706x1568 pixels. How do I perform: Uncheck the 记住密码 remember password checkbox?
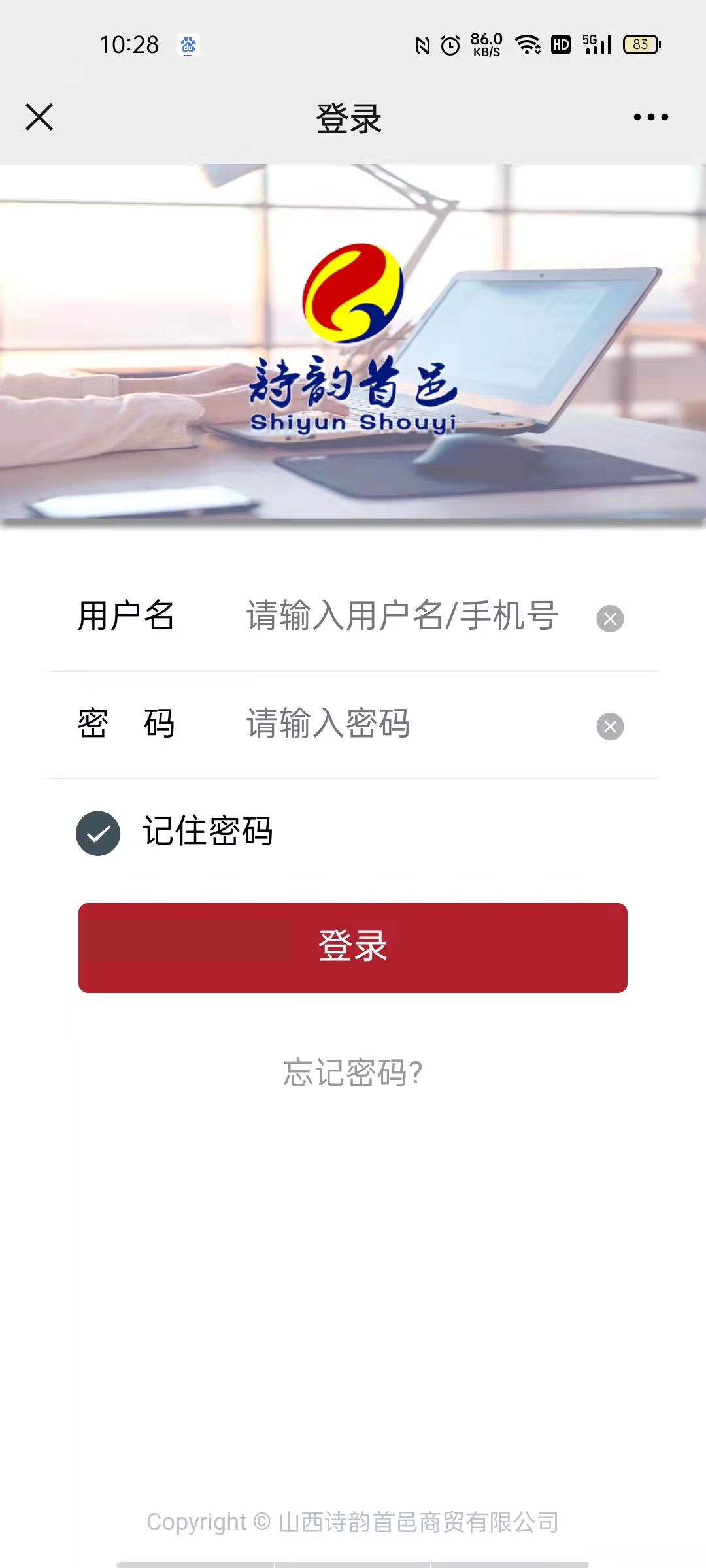(98, 833)
